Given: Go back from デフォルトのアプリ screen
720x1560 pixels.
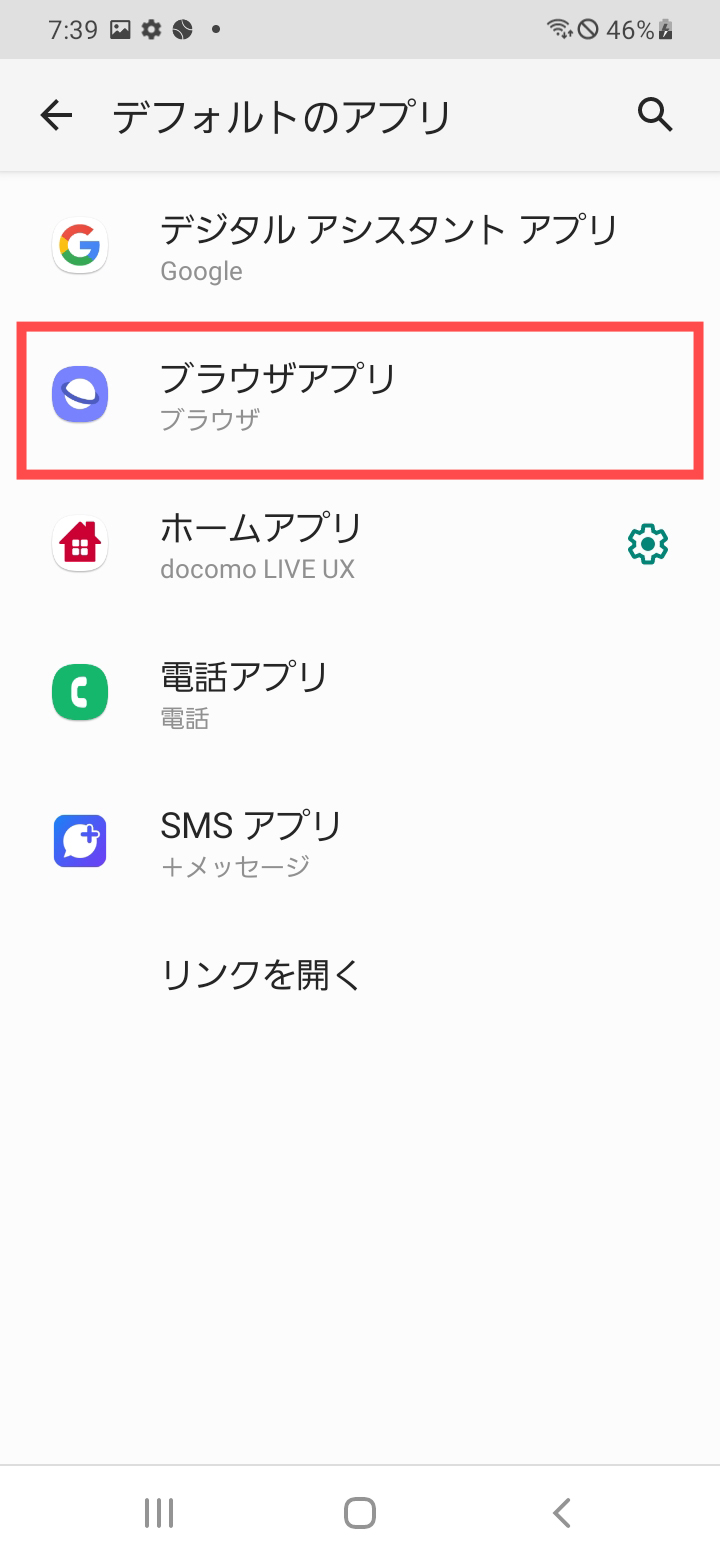Looking at the screenshot, I should point(56,116).
